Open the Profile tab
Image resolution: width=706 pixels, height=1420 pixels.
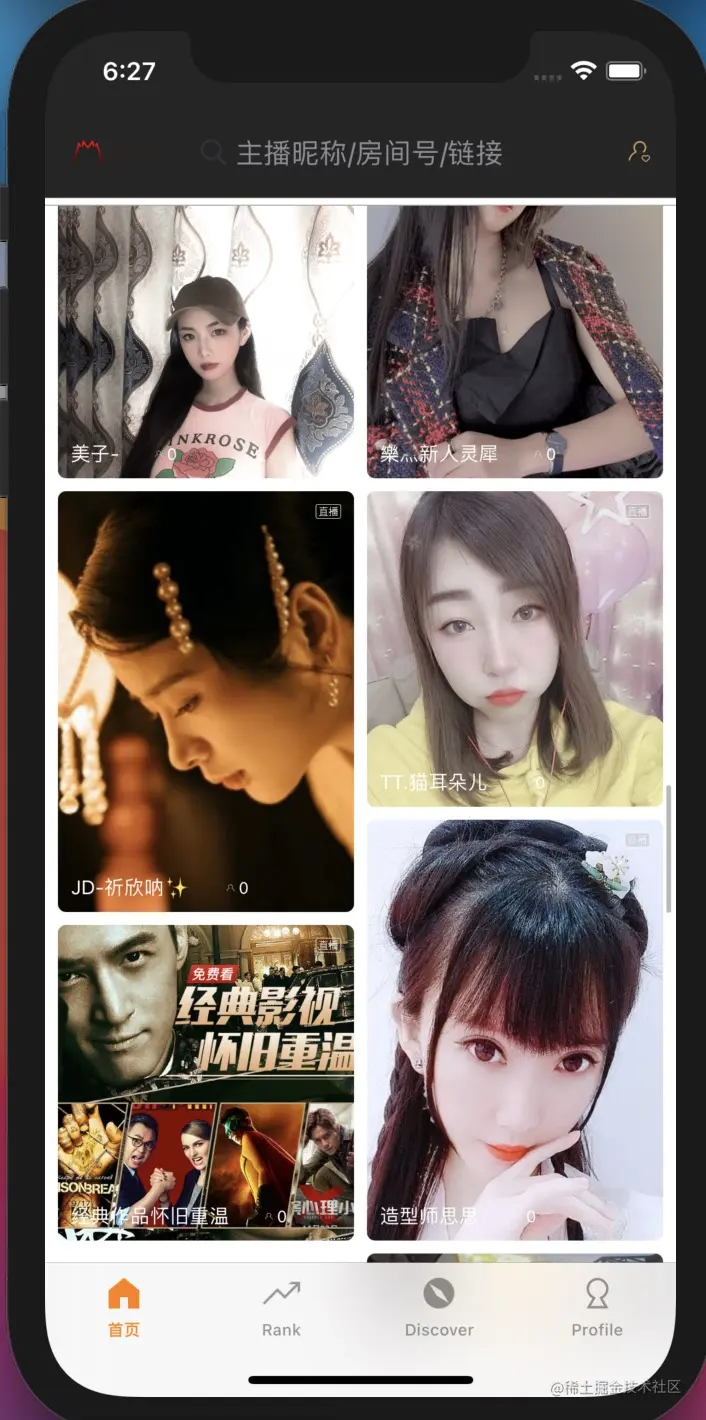point(597,1307)
